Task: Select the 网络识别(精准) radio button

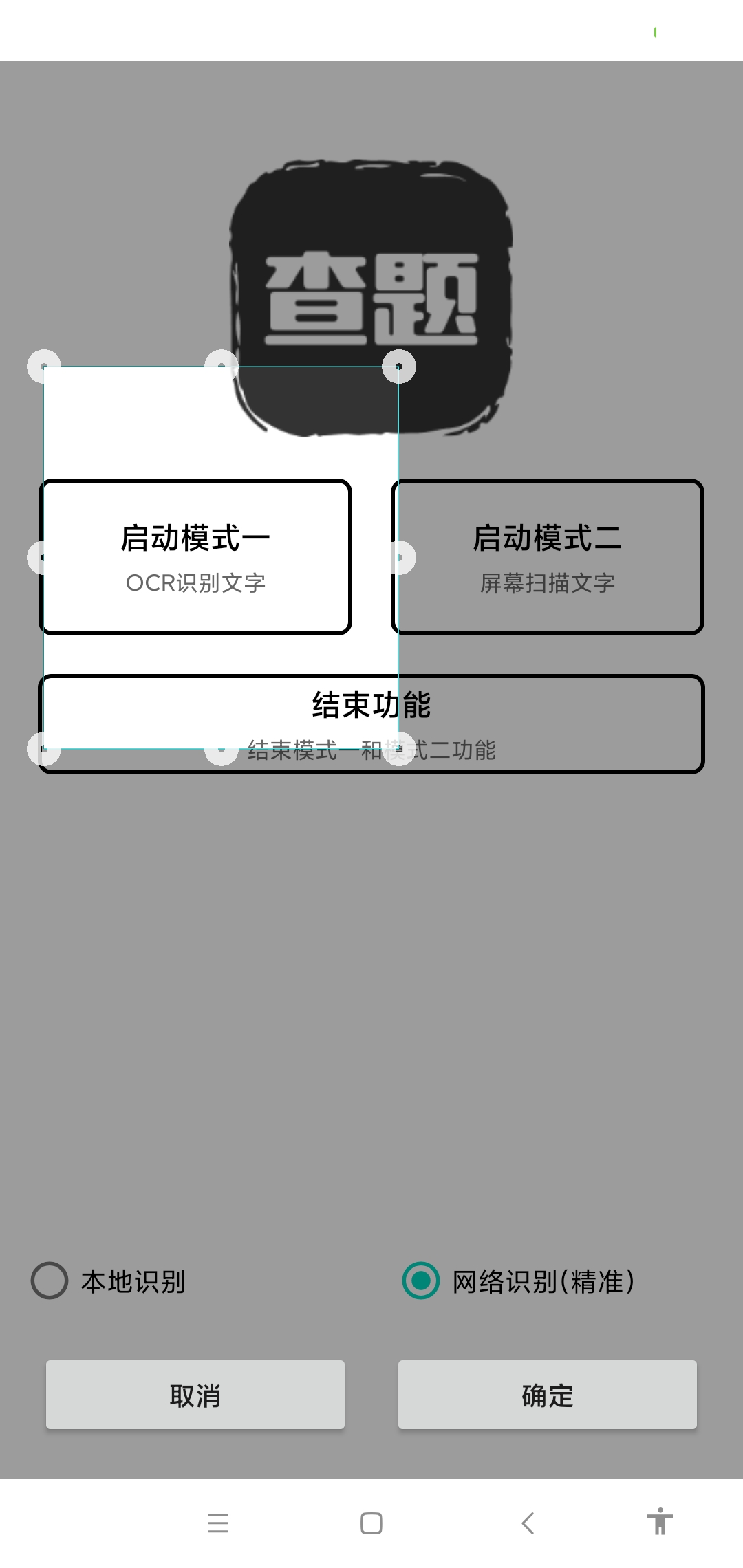Action: (x=420, y=1282)
